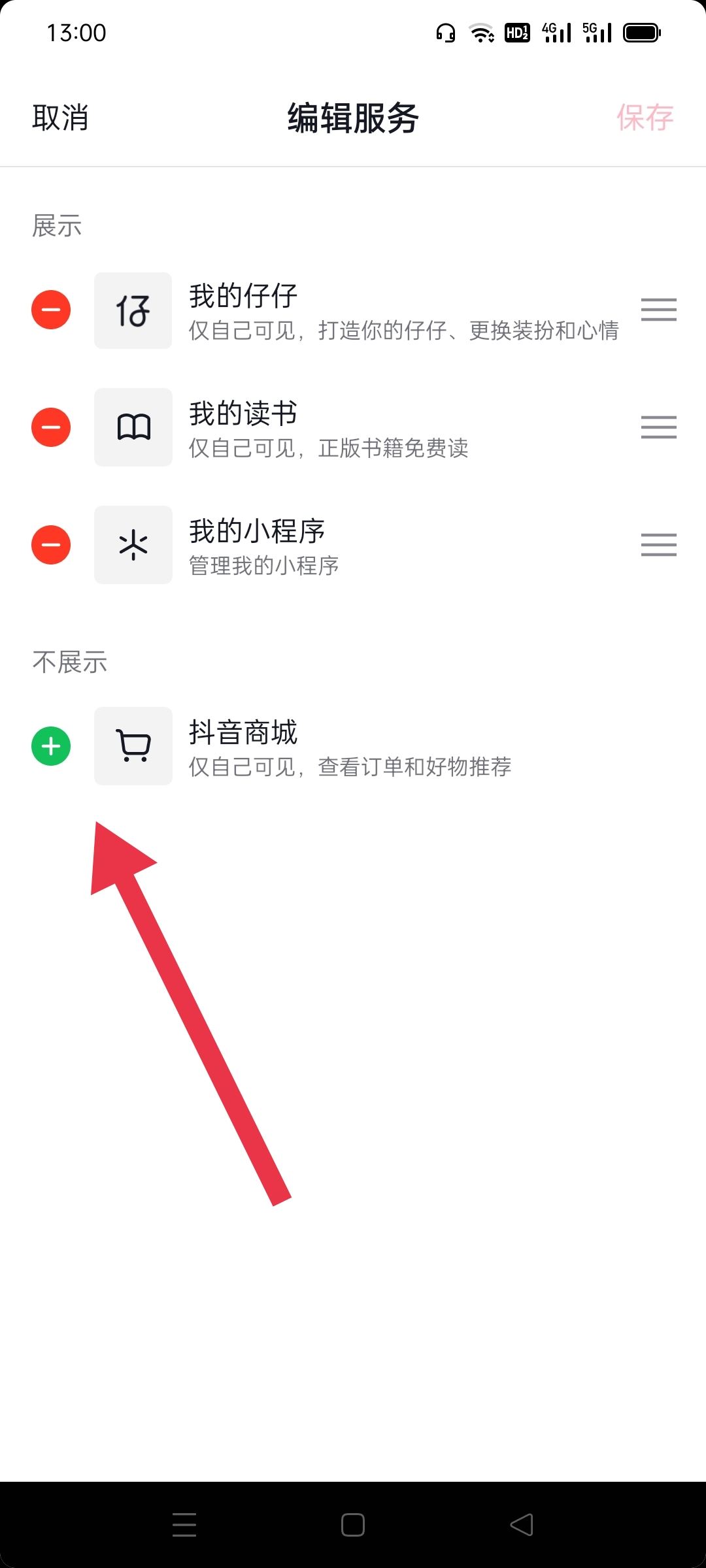
Task: Tap 保存 to save changes
Action: [645, 118]
